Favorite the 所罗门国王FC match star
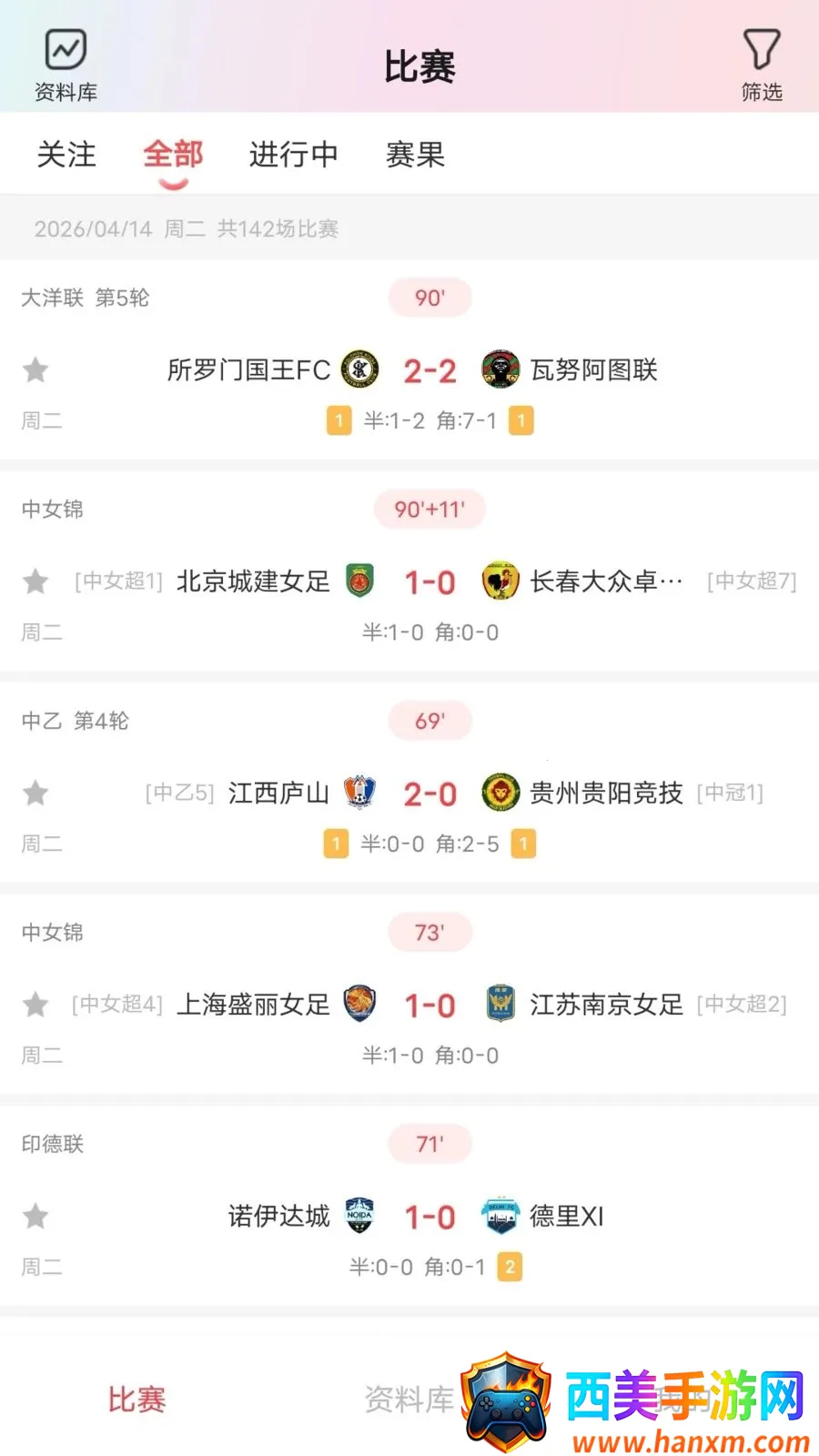 [35, 369]
